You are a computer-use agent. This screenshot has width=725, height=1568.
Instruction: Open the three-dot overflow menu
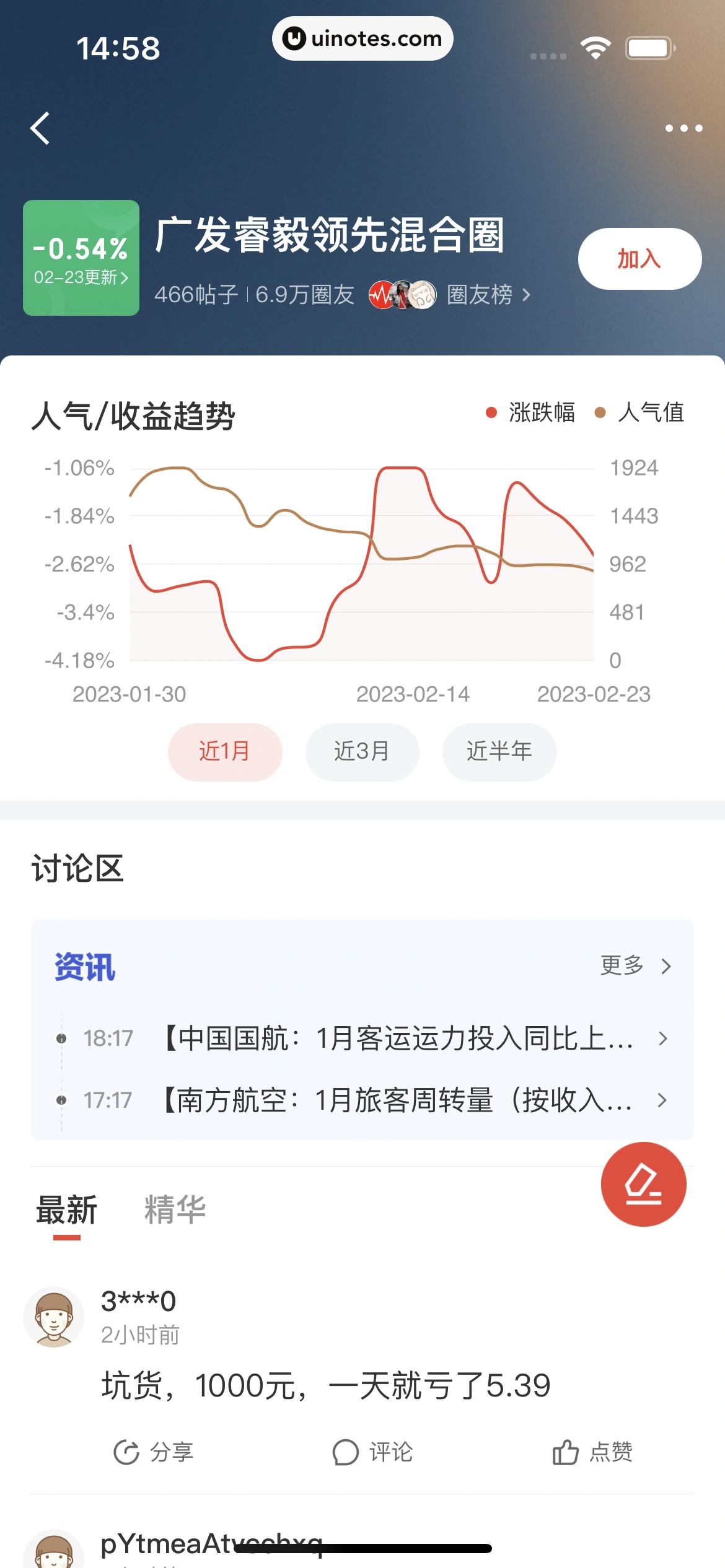(683, 129)
